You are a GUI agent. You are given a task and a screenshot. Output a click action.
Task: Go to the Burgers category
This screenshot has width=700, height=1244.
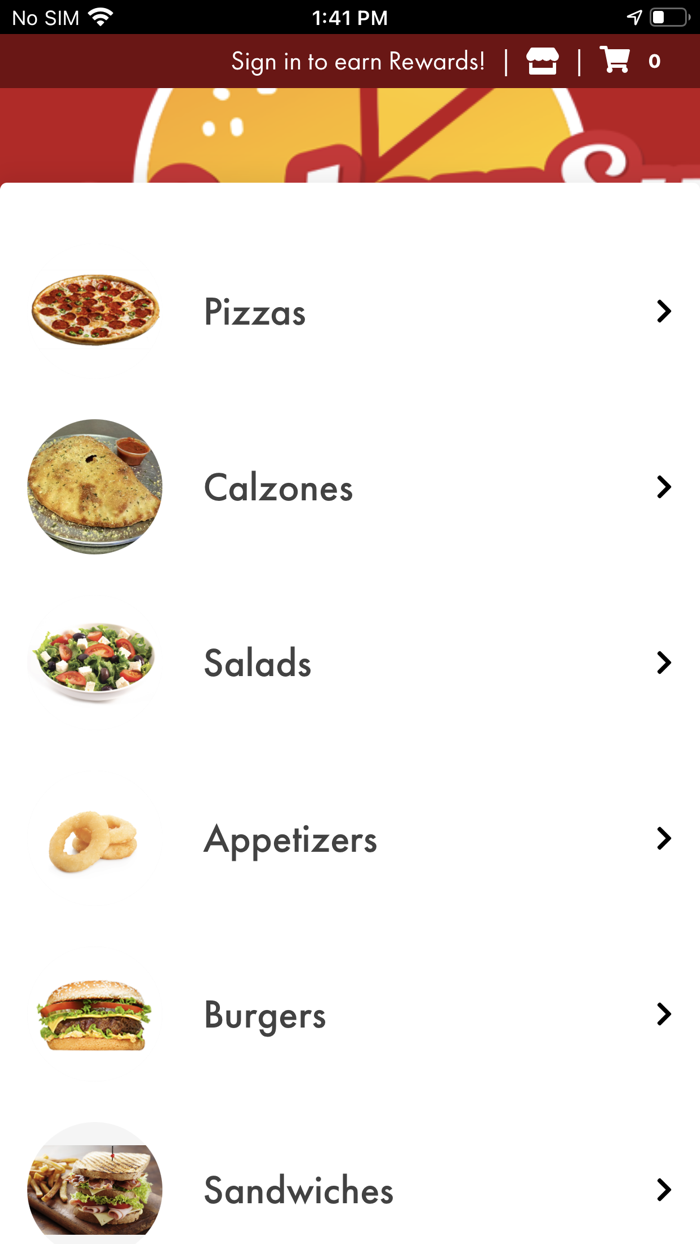click(x=350, y=1015)
